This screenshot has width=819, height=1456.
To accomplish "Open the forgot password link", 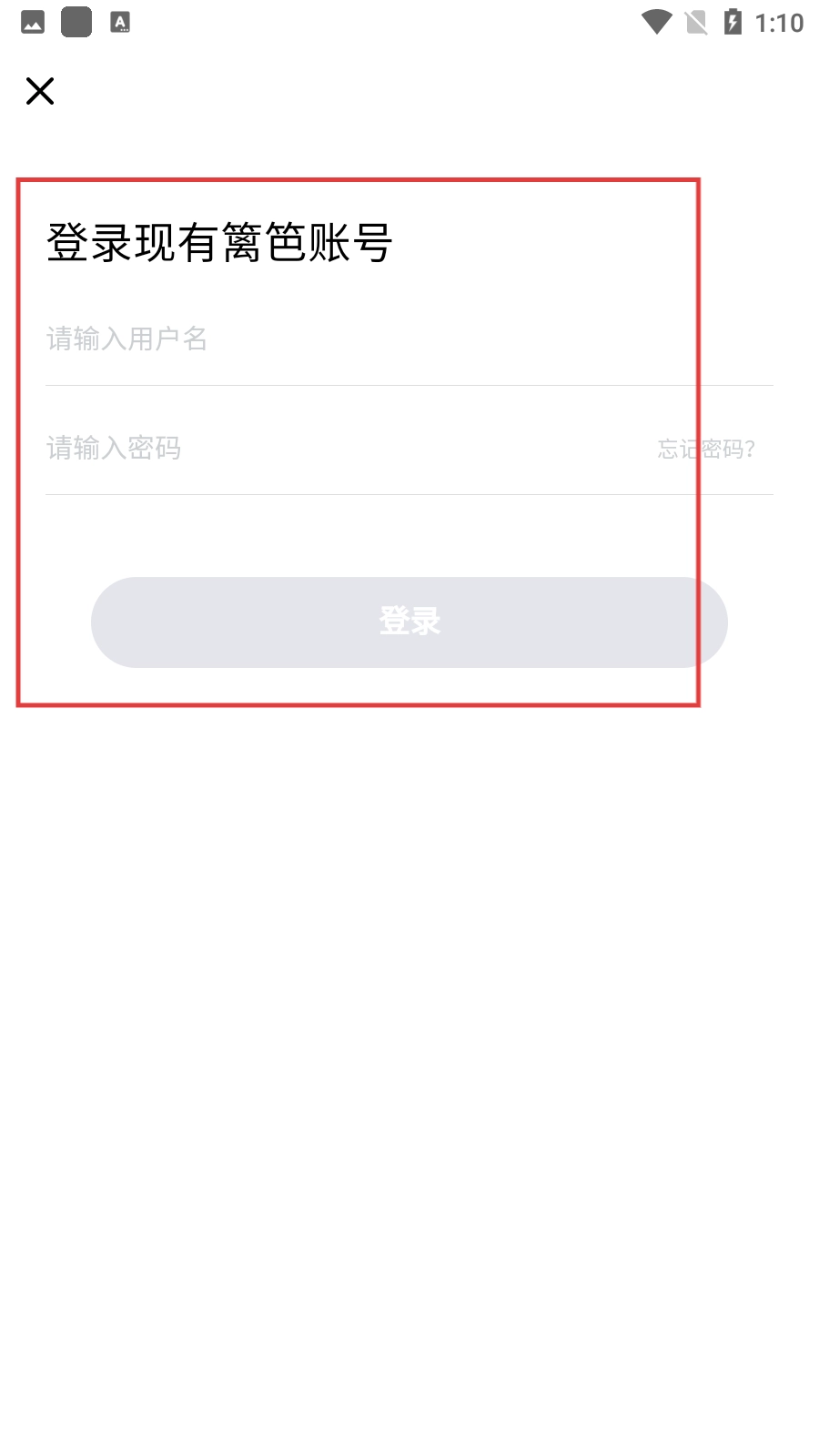I will (706, 449).
